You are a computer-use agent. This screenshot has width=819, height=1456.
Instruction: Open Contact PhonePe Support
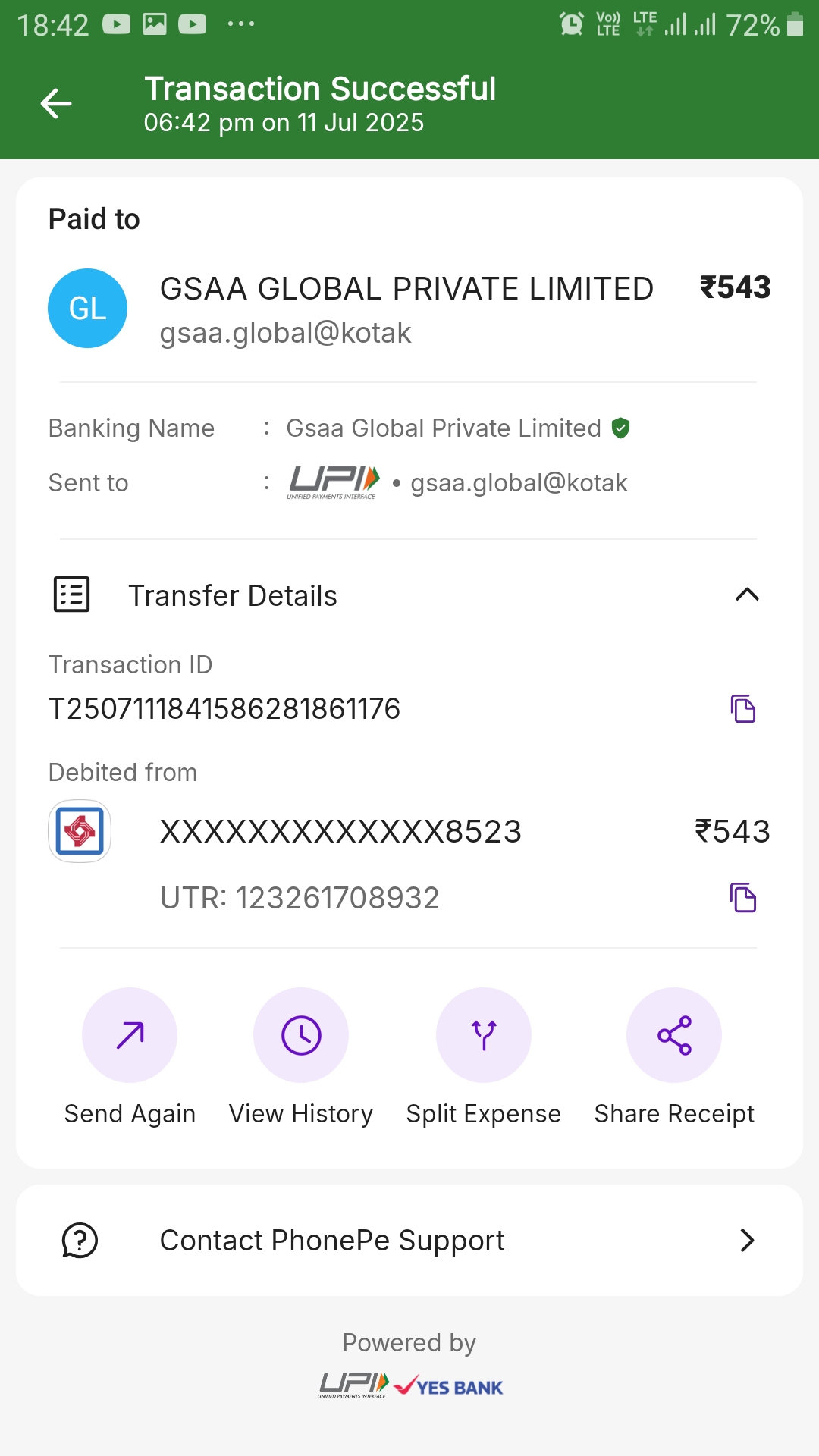409,1241
